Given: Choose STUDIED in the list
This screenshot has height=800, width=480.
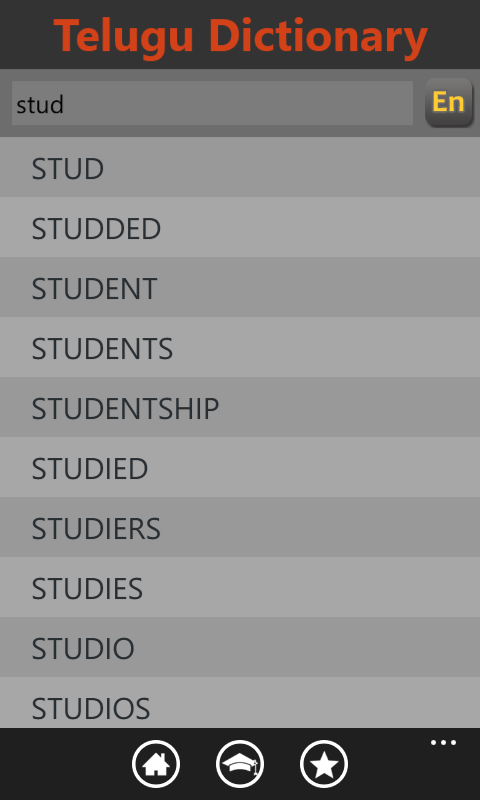Looking at the screenshot, I should [240, 467].
